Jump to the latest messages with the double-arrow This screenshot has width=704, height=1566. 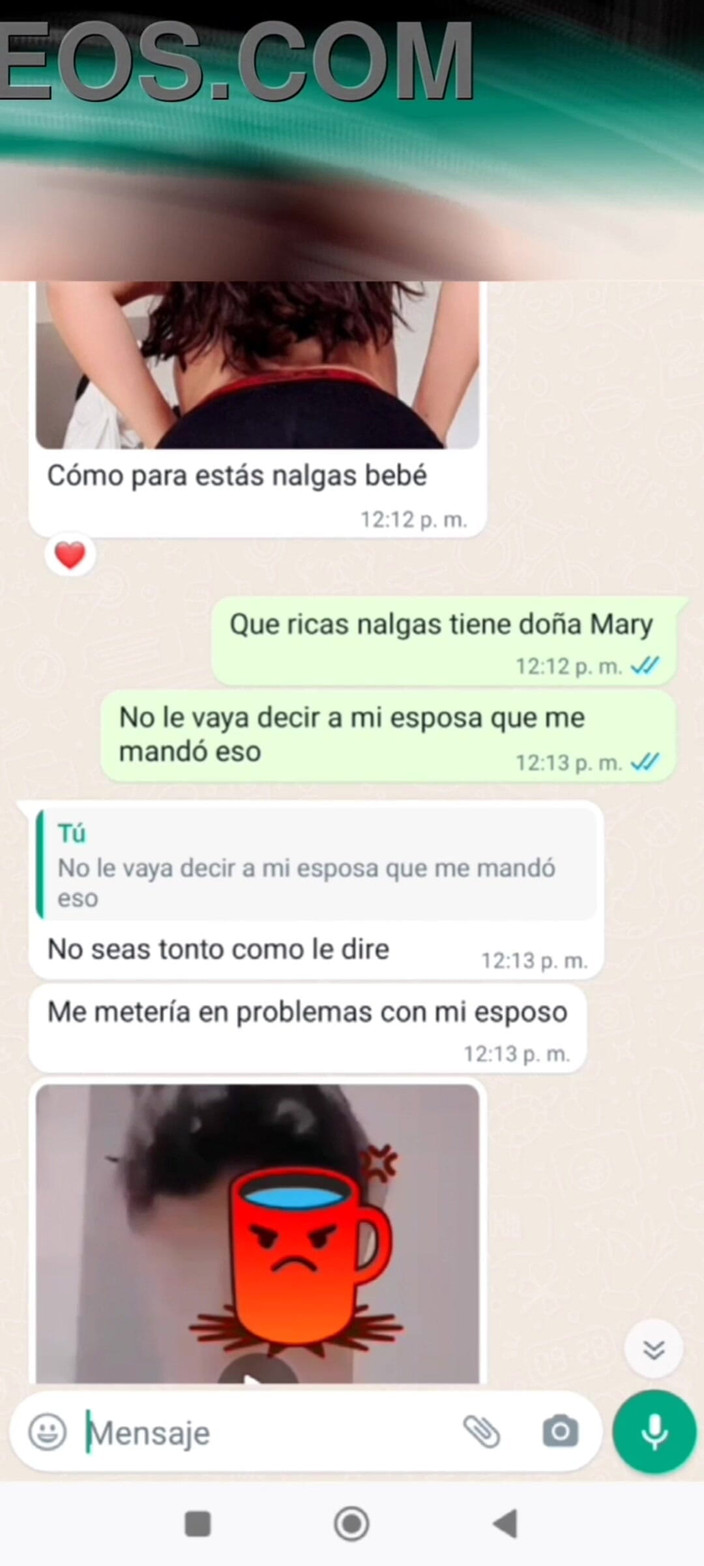[x=654, y=1350]
